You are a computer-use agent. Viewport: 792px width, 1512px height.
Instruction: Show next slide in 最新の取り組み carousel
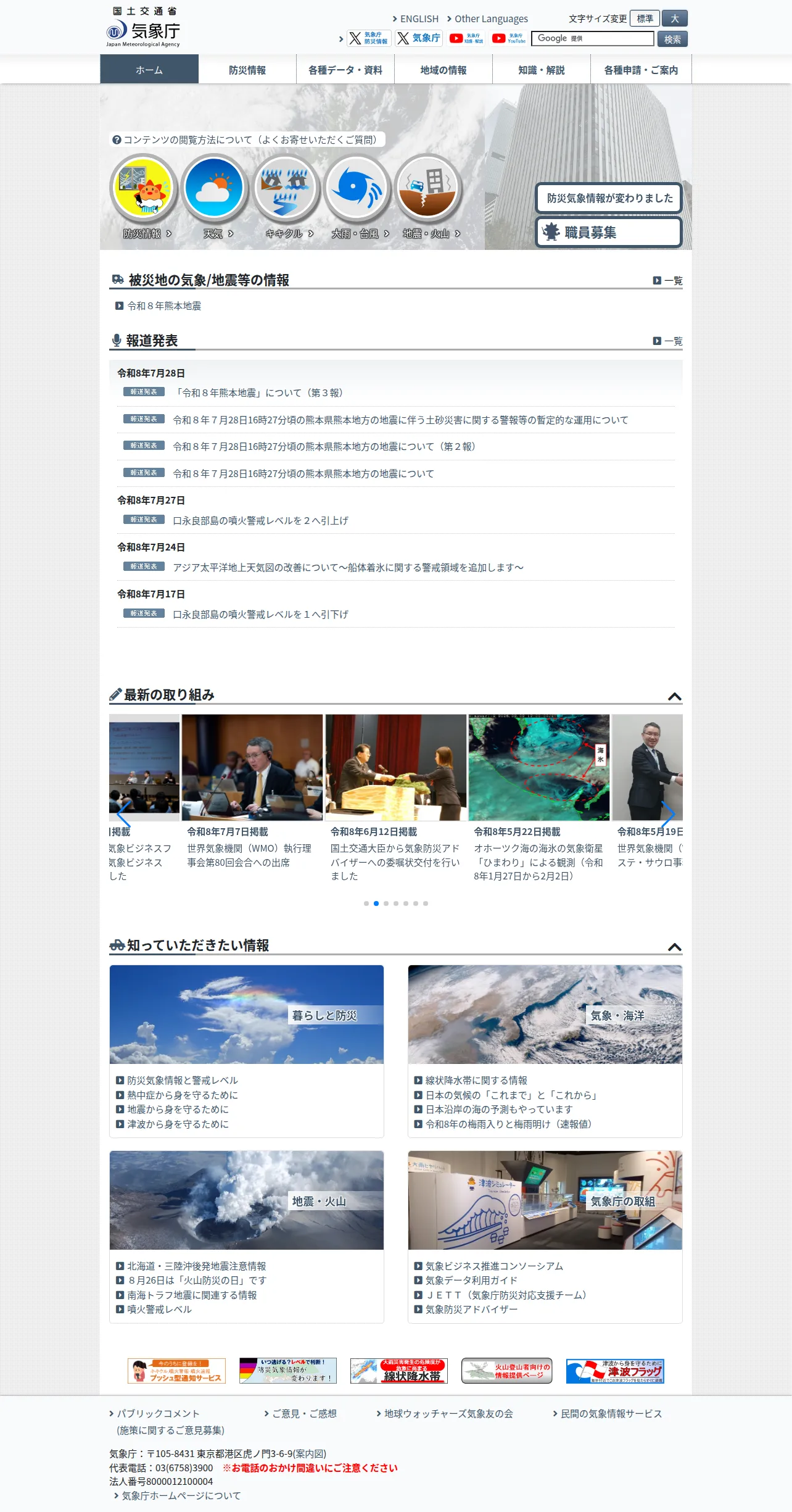click(668, 814)
